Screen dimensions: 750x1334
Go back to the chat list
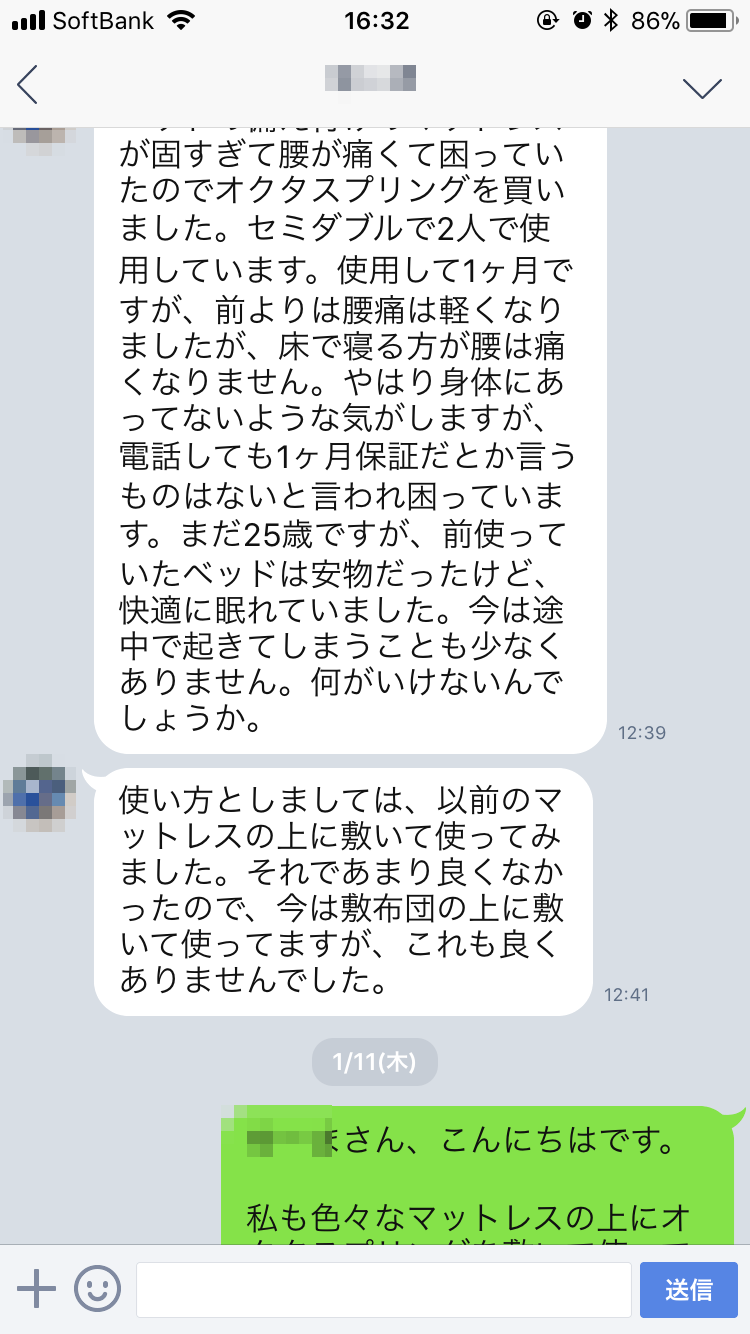pos(28,85)
